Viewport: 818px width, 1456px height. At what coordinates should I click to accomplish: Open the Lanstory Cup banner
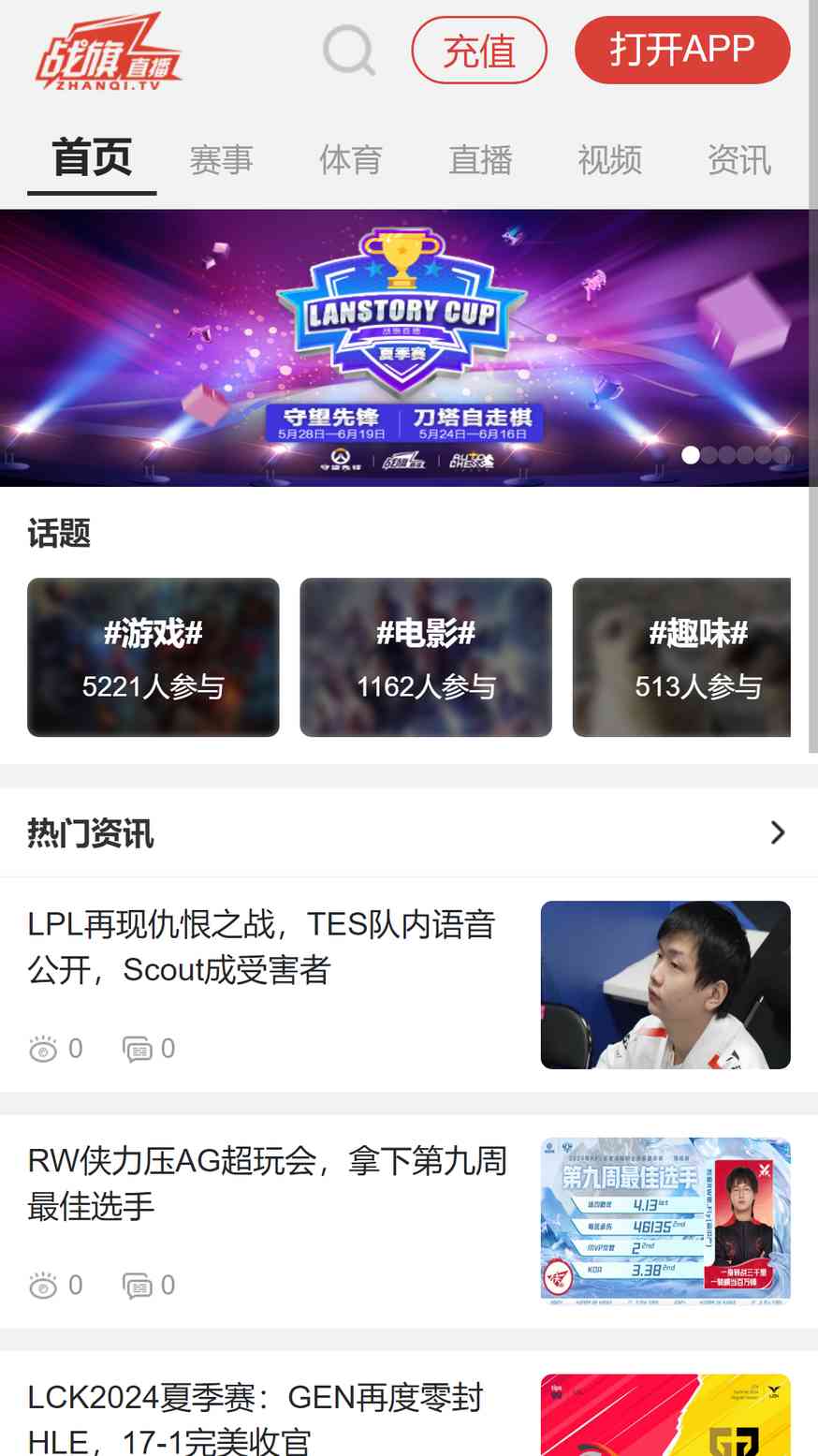click(x=404, y=346)
